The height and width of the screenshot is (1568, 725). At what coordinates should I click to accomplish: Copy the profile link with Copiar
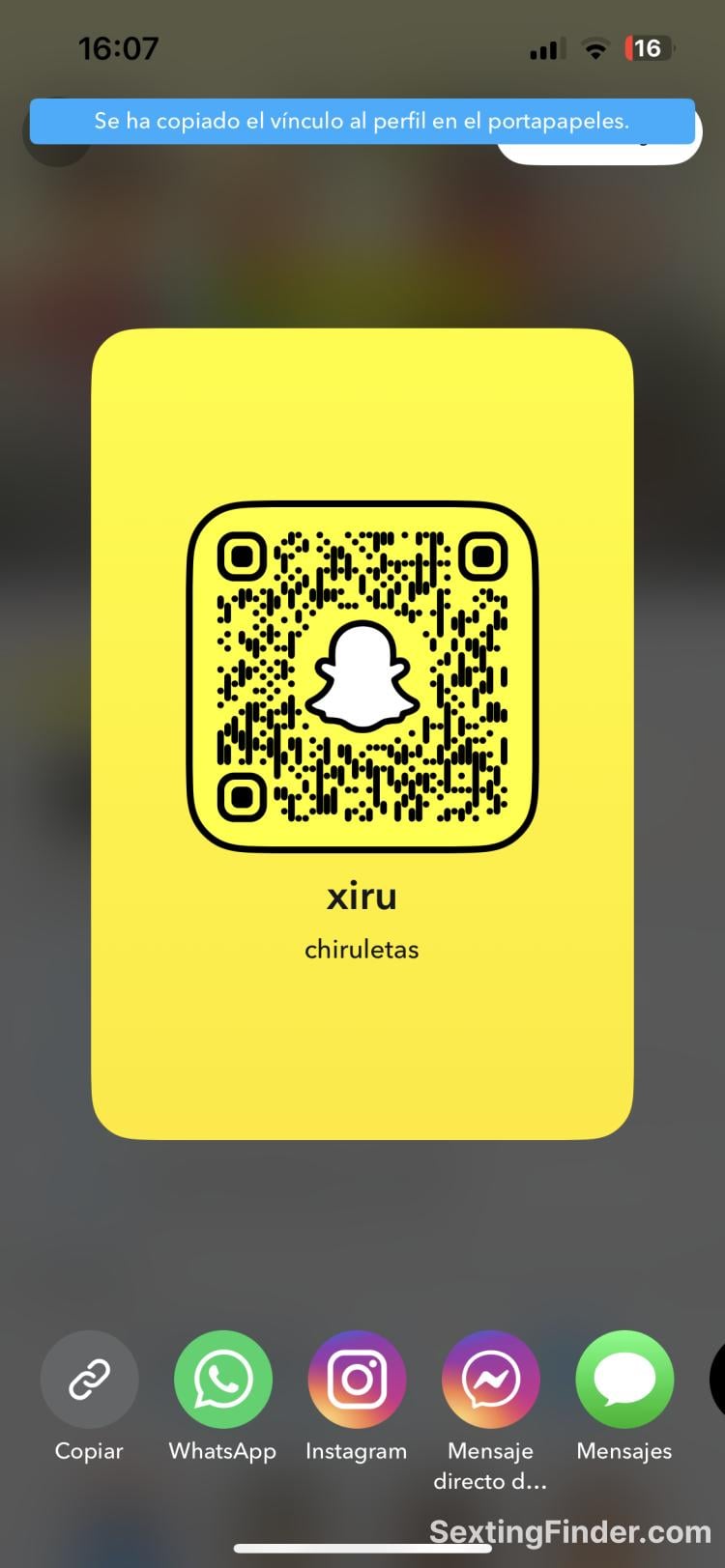pos(89,1379)
